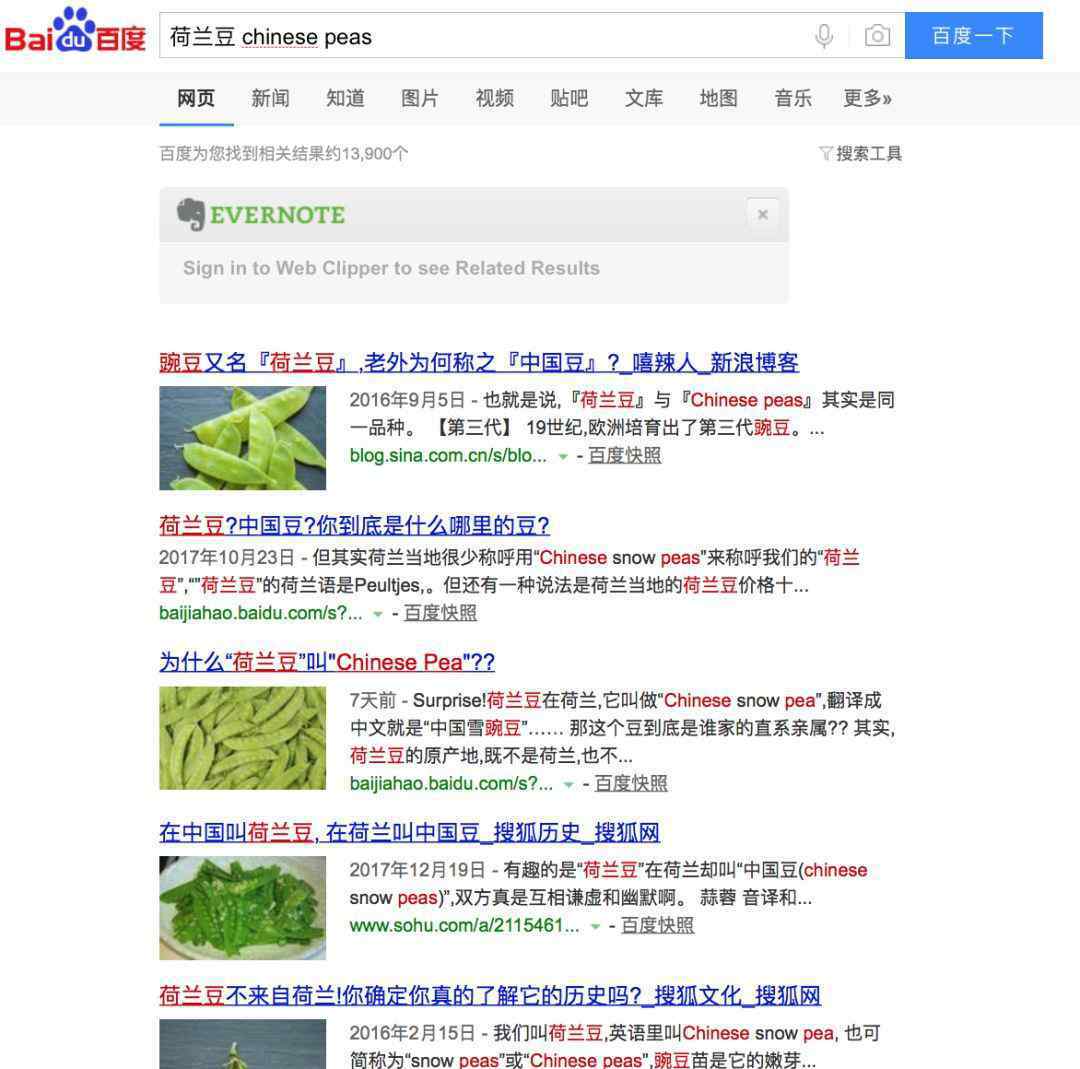Click the 百度一下 search button
Screen dimensions: 1080x1069
[x=972, y=37]
